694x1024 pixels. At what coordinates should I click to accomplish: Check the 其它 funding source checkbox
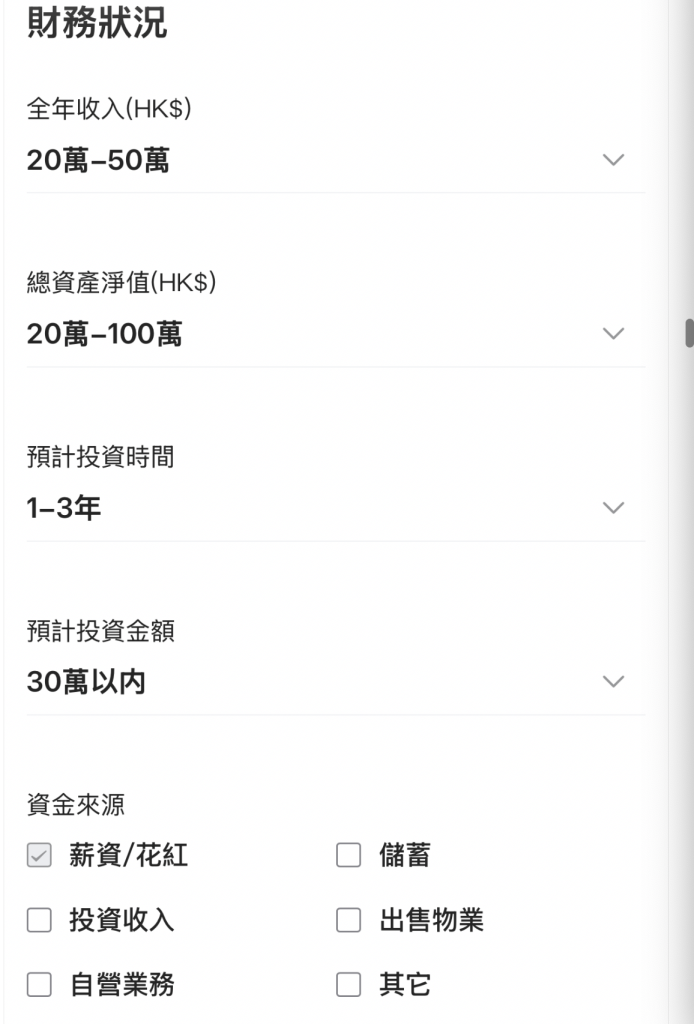pos(348,985)
